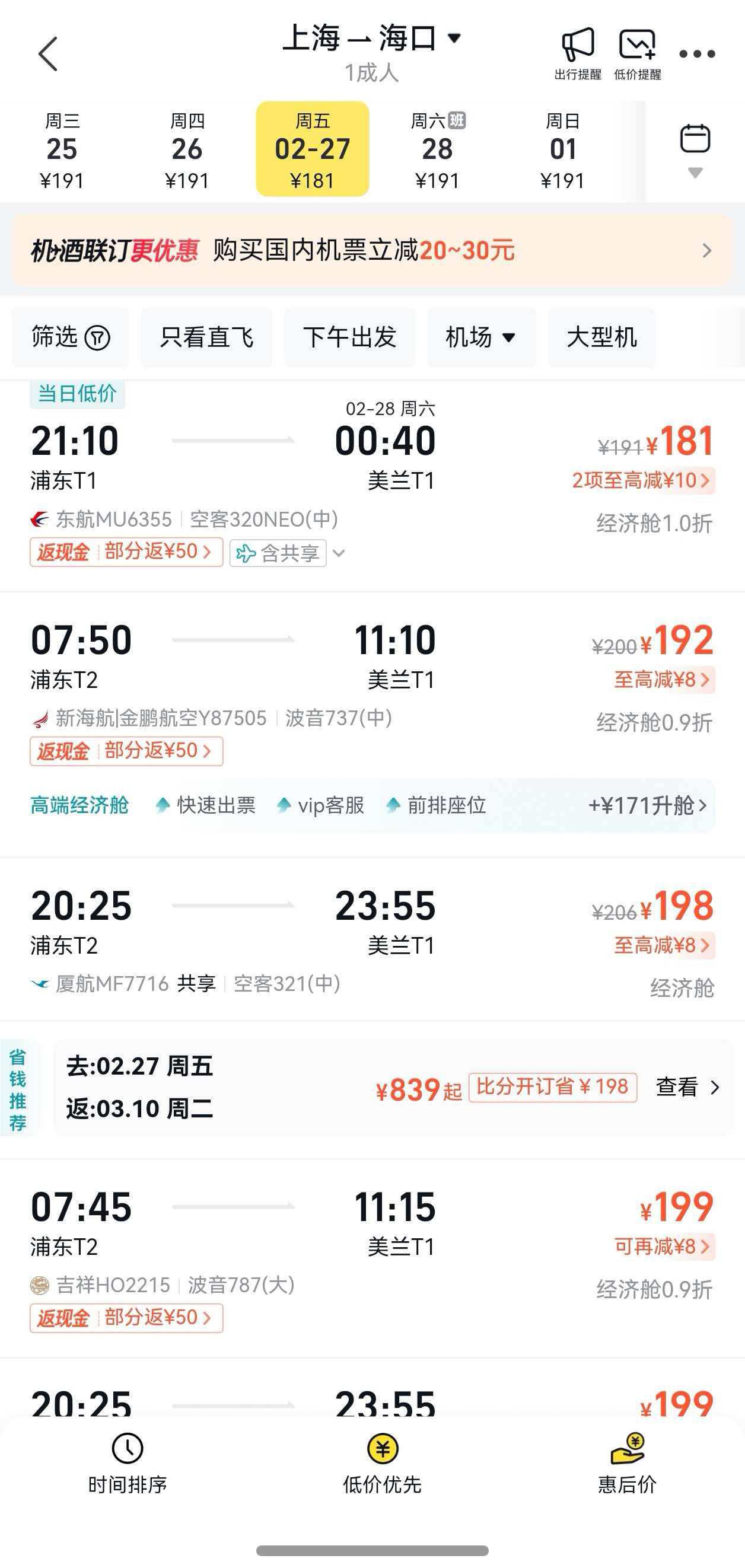Open the three-dot overflow menu
The width and height of the screenshot is (745, 1568).
[697, 53]
